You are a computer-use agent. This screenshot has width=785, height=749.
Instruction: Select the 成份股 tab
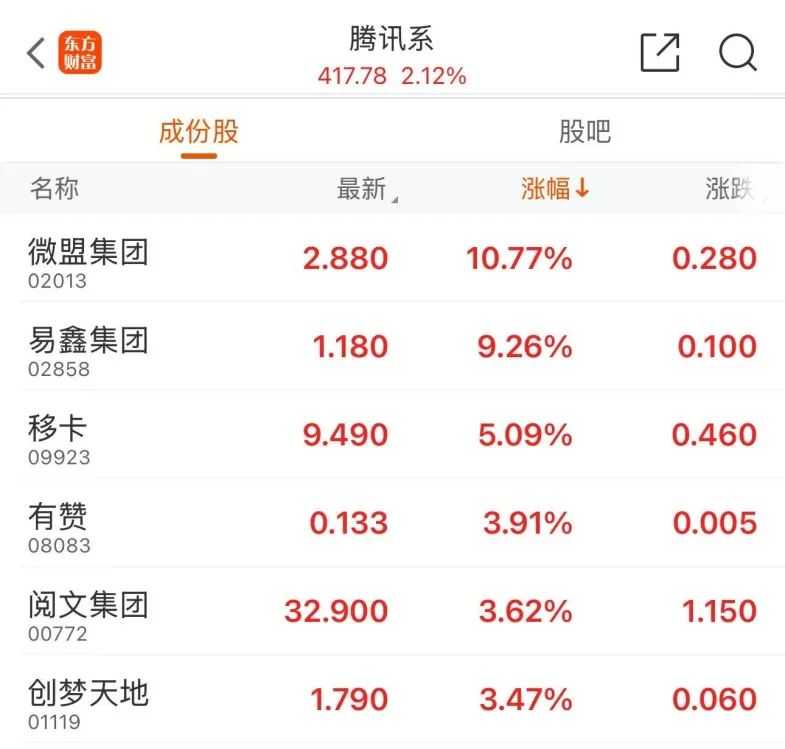tap(199, 132)
